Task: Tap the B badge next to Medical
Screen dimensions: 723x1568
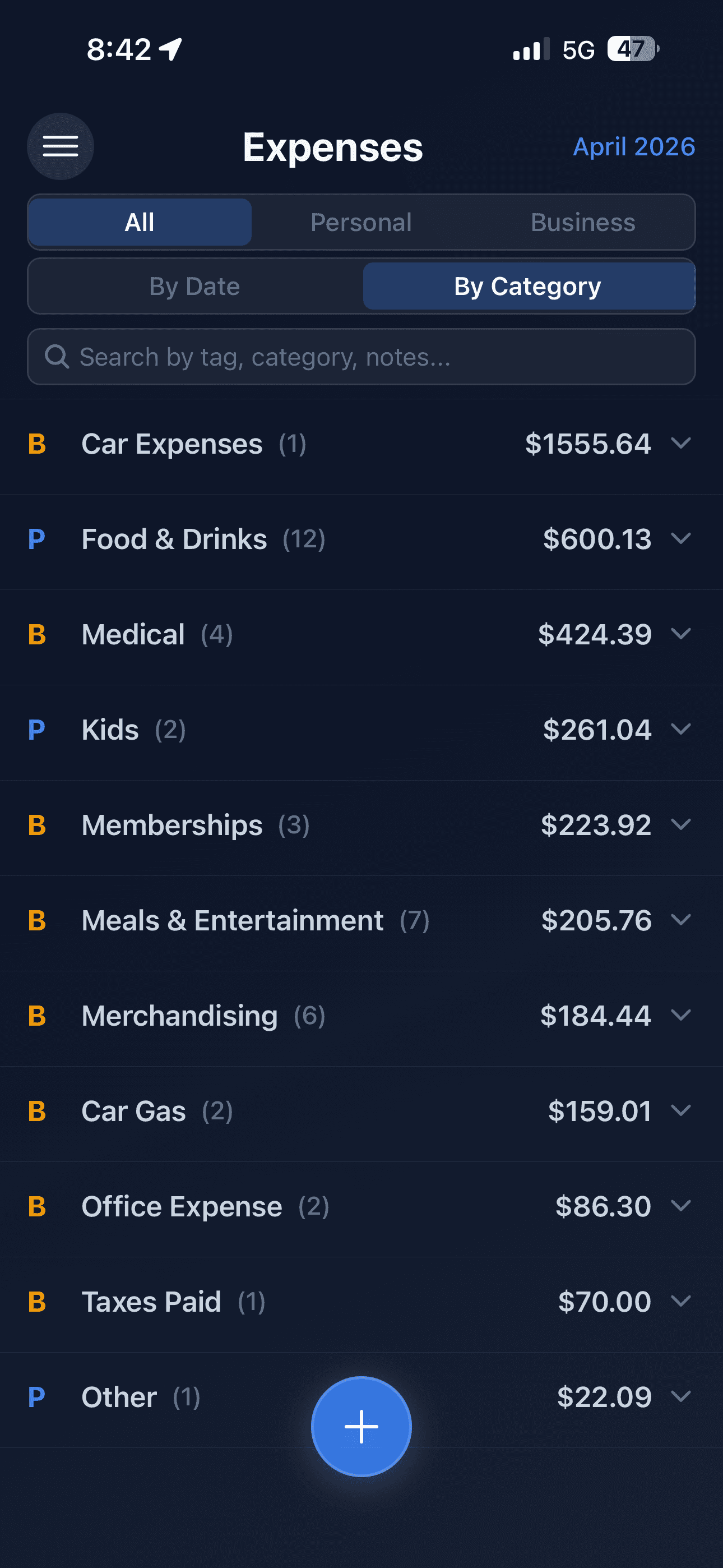Action: (37, 634)
